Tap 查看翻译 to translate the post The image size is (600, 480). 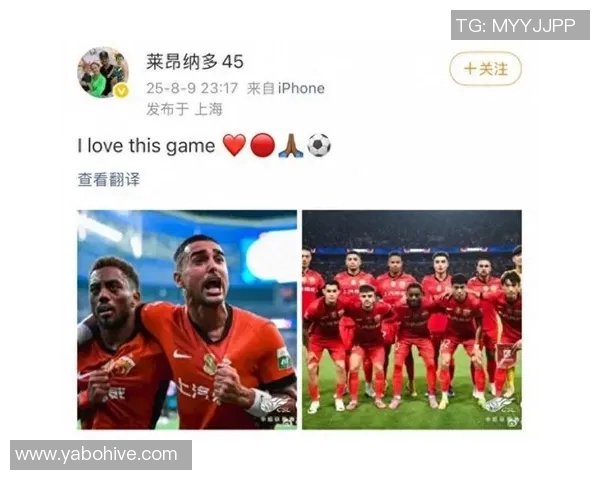(x=109, y=180)
